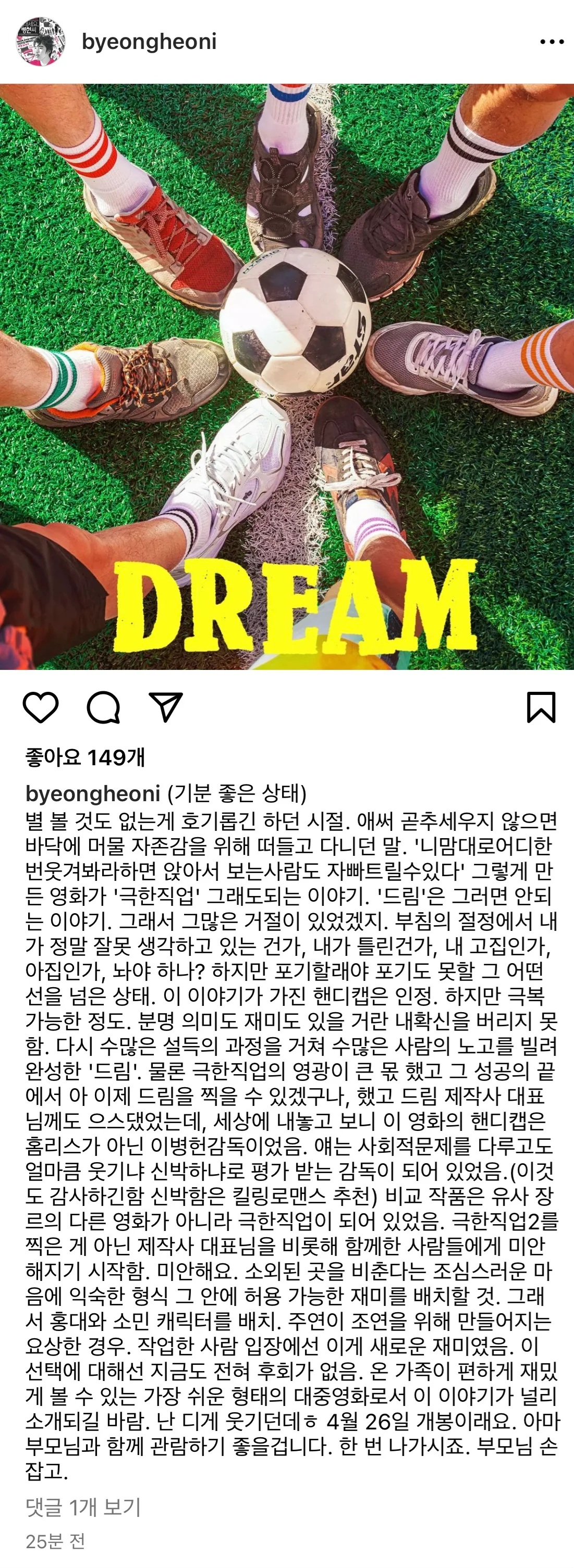View the 좋아요 149개 likes list
The image size is (574, 1568).
coord(86,756)
